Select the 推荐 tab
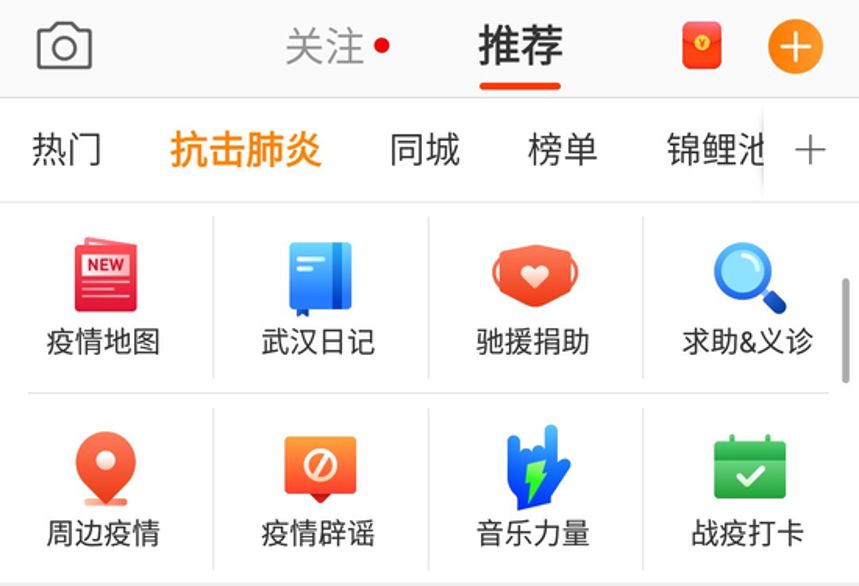This screenshot has width=859, height=586. pos(520,47)
